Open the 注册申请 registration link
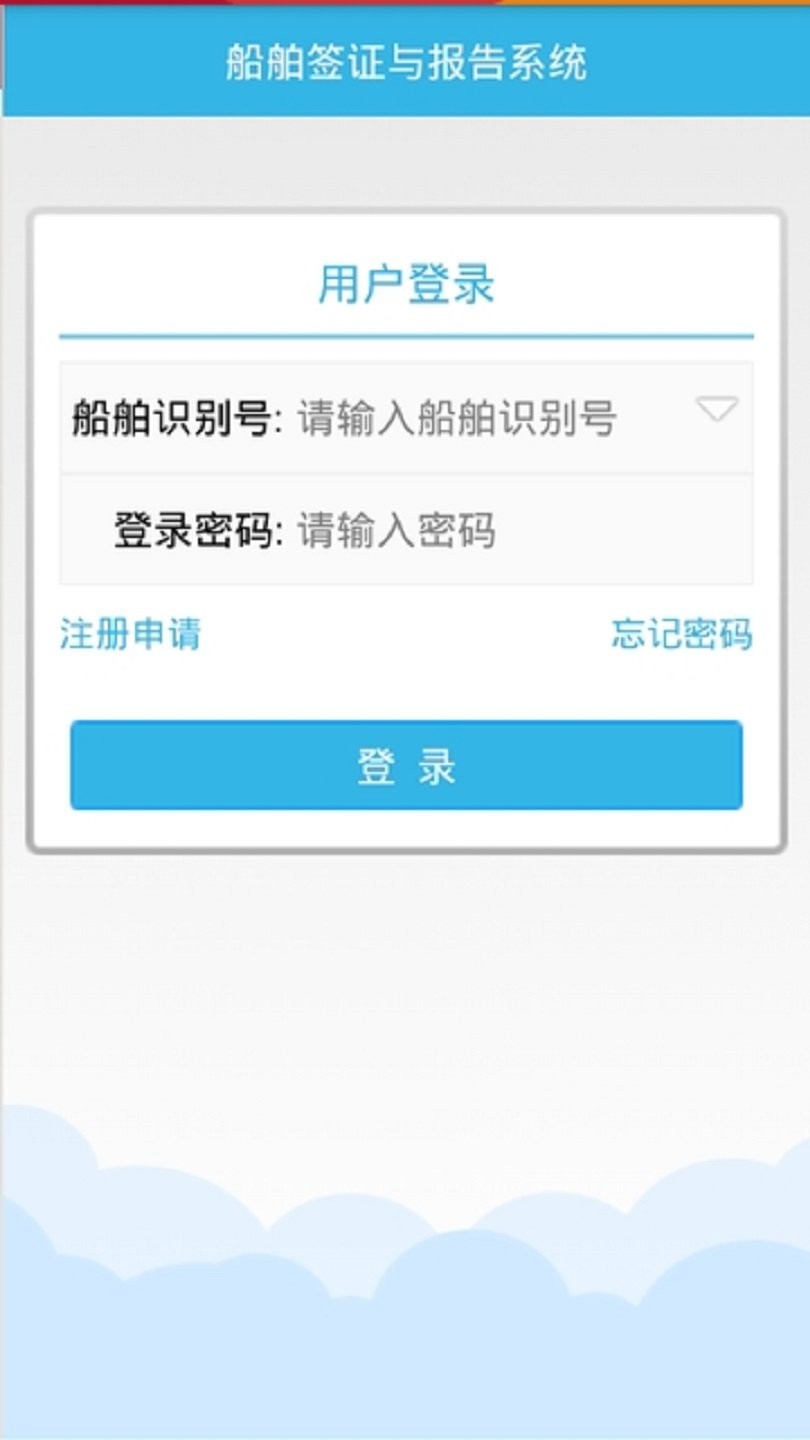Image resolution: width=810 pixels, height=1440 pixels. 130,634
